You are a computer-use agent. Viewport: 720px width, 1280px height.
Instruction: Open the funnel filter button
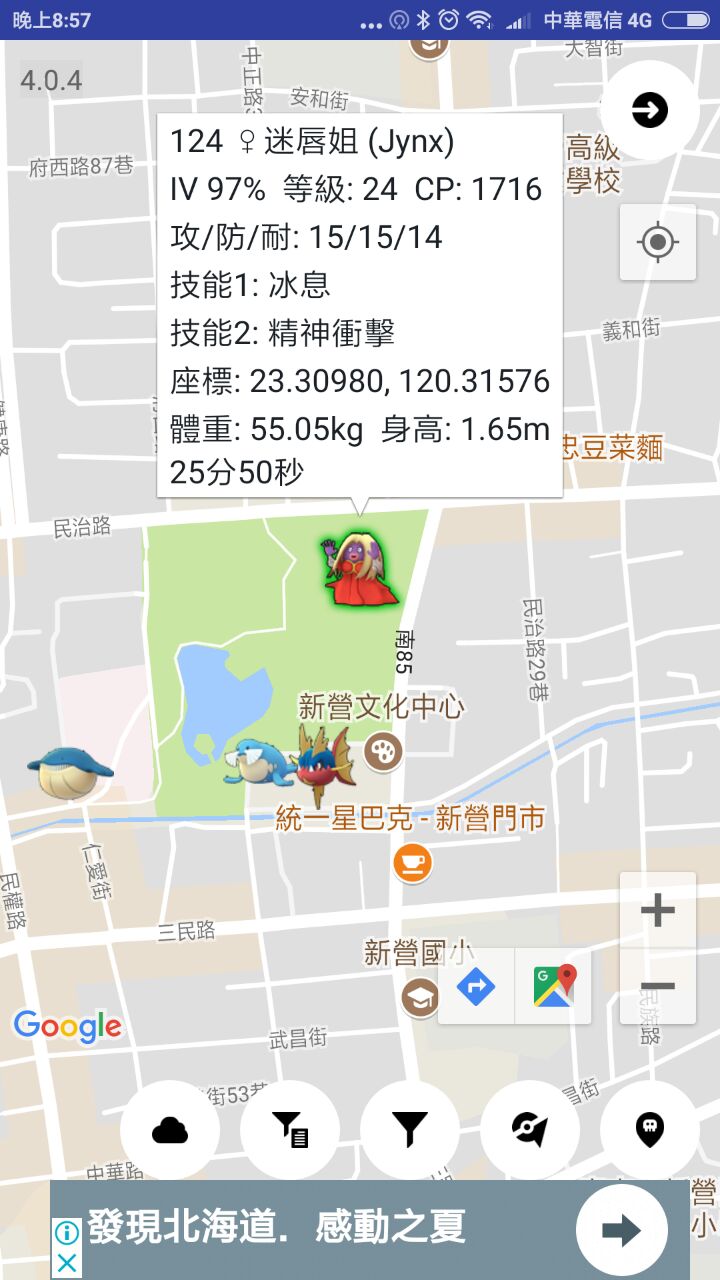410,1130
